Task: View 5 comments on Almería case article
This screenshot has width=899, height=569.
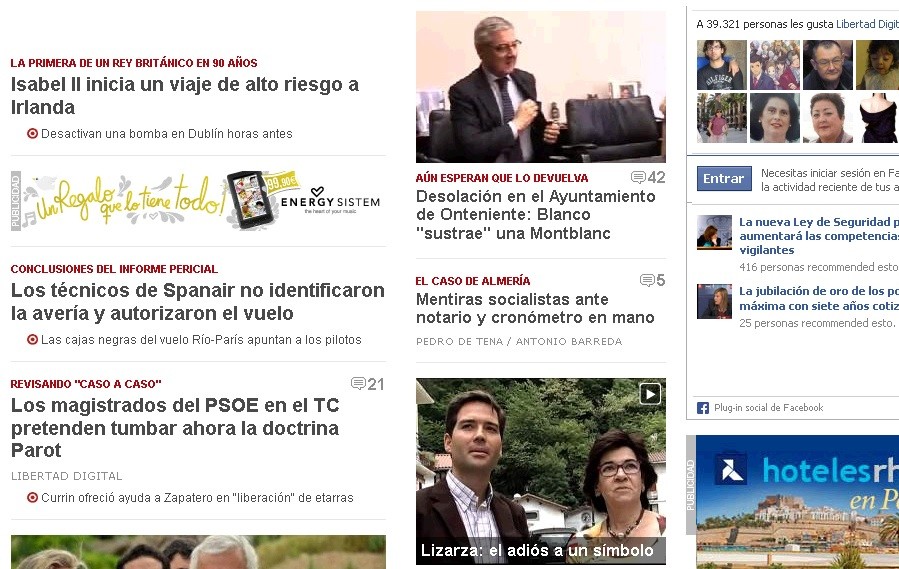Action: 652,280
